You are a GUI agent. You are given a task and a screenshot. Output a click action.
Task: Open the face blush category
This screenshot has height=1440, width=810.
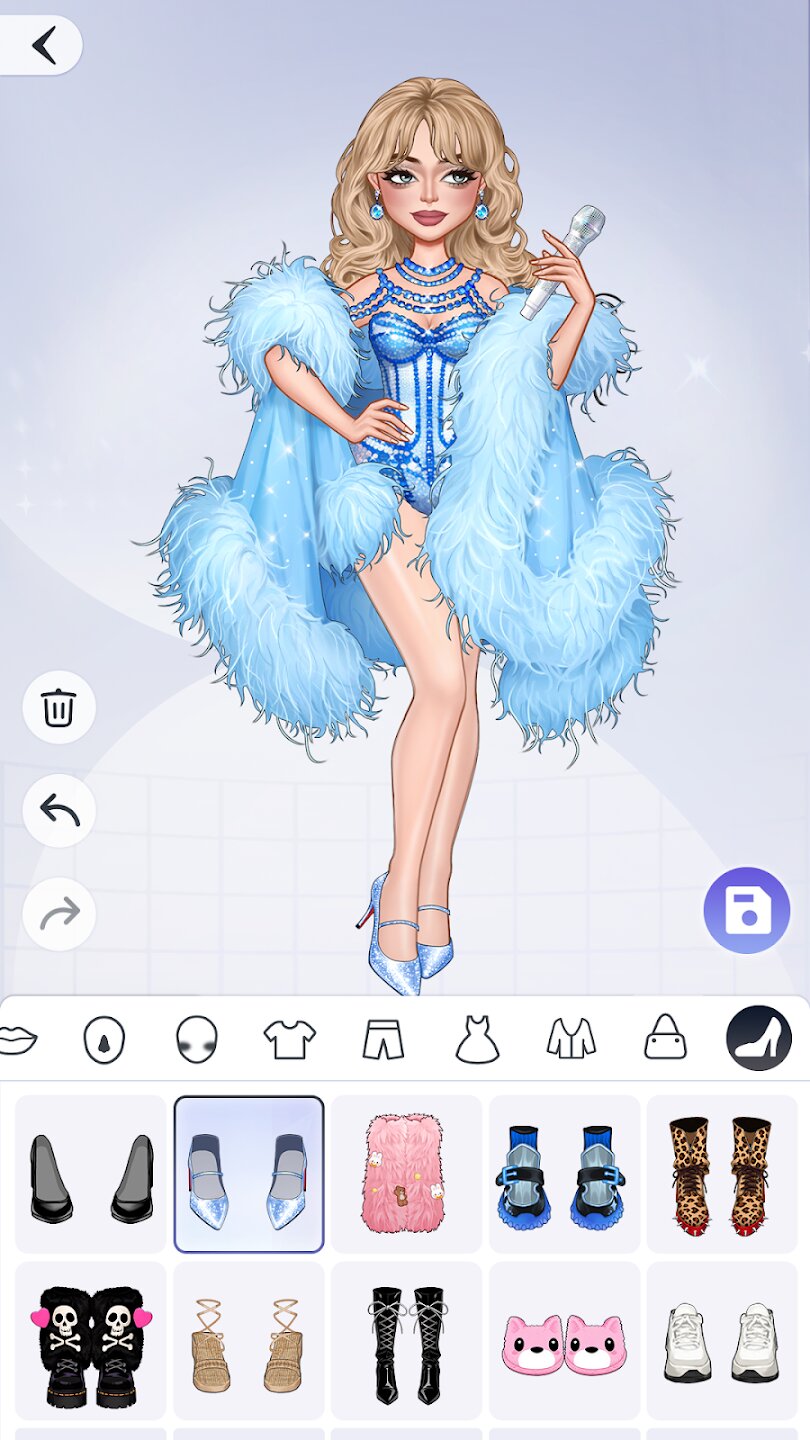(x=196, y=1040)
